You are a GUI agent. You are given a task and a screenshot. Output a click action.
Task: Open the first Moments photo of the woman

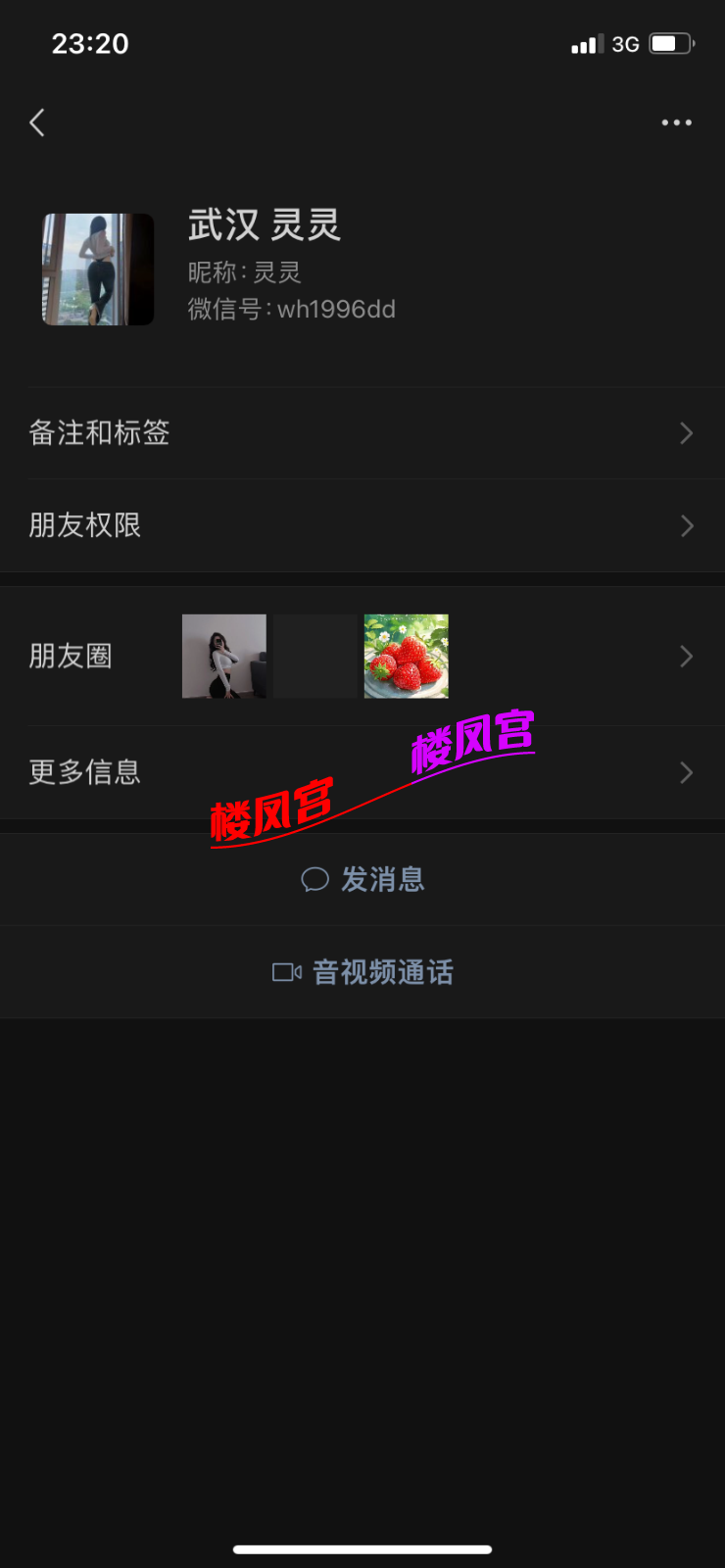(223, 656)
